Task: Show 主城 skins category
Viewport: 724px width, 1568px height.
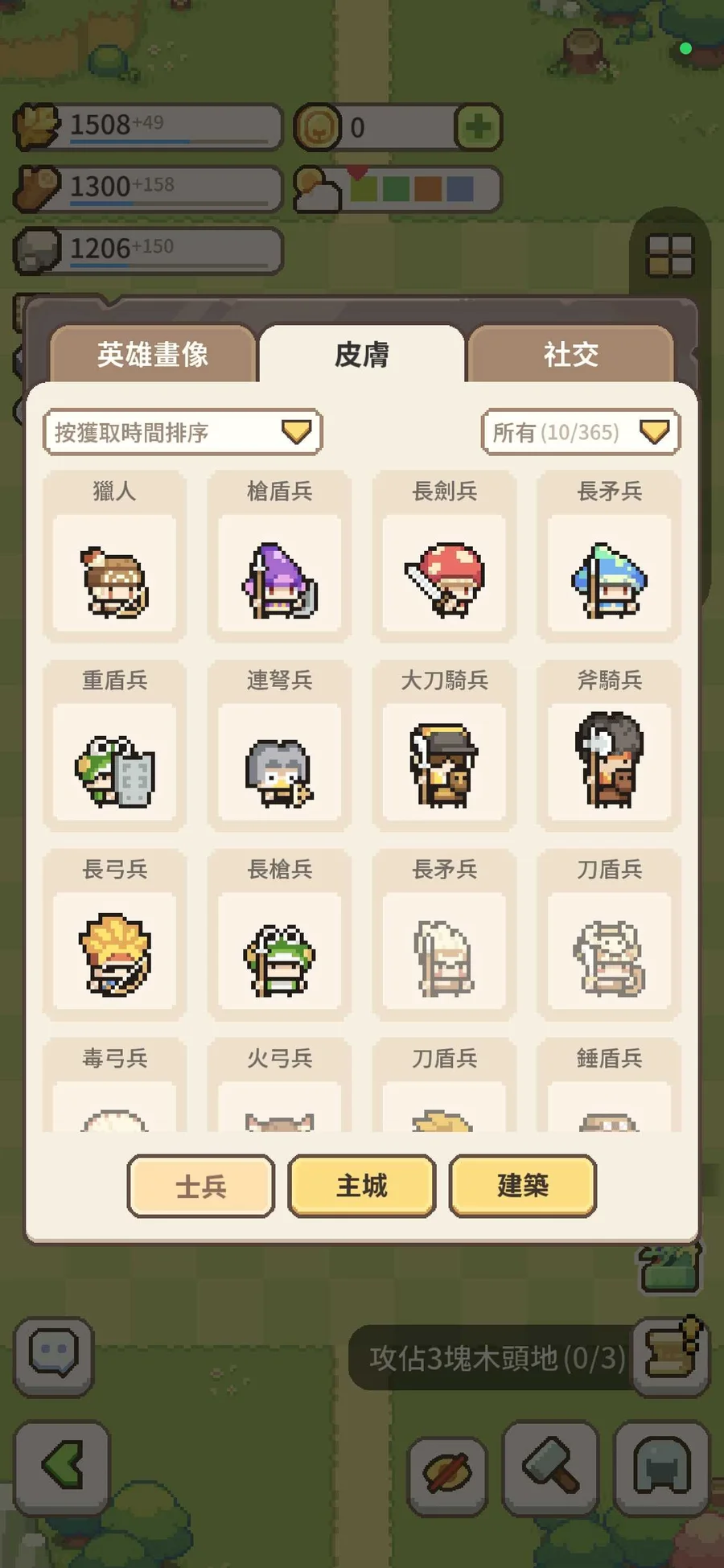Action: click(362, 1186)
